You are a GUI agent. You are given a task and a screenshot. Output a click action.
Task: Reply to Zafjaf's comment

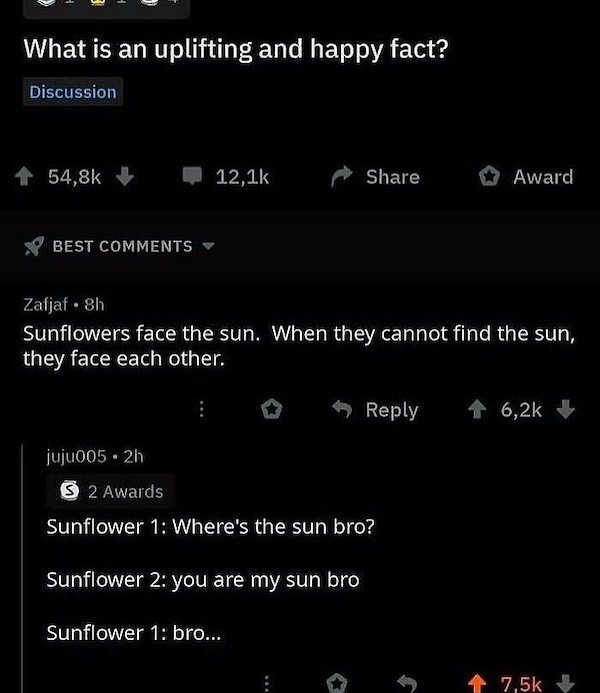point(376,410)
